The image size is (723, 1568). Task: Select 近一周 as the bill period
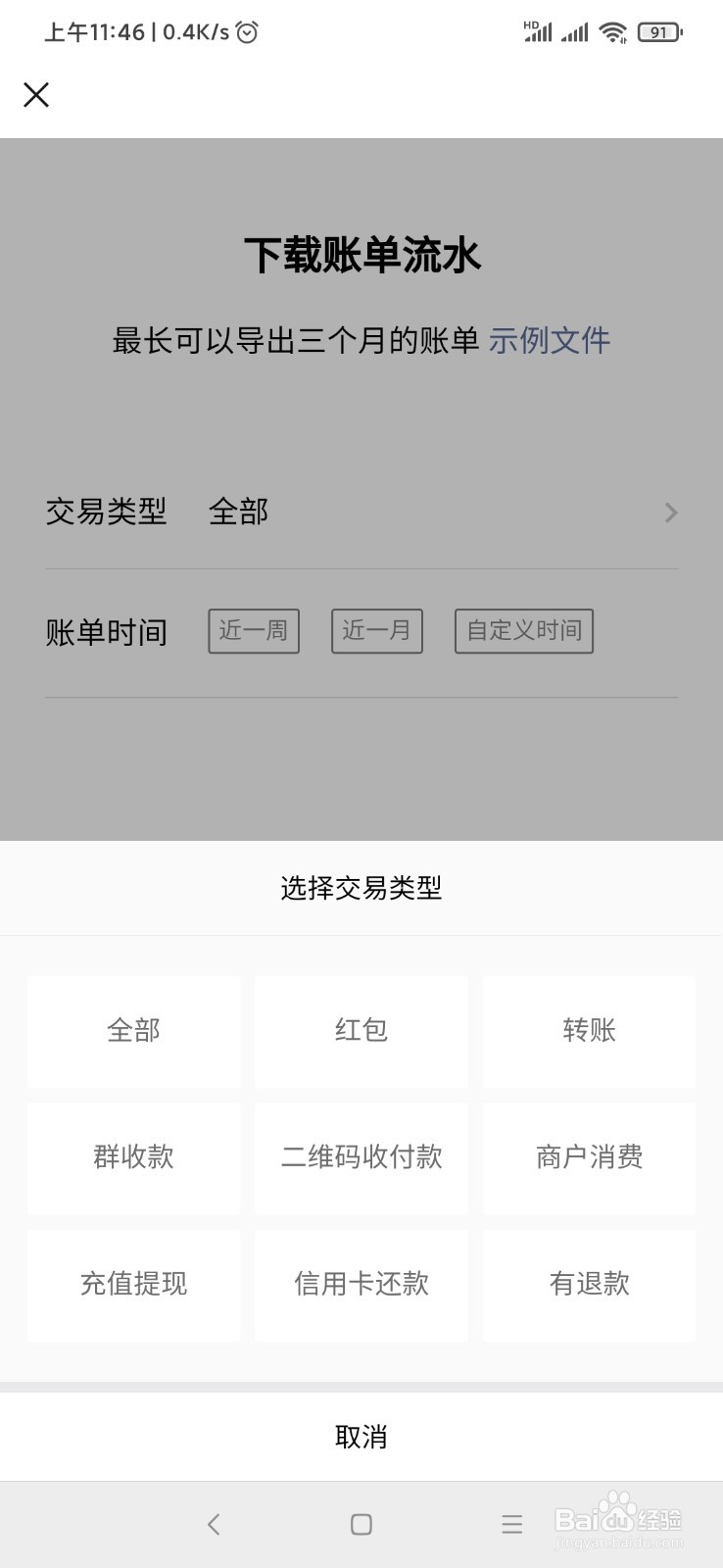(253, 631)
